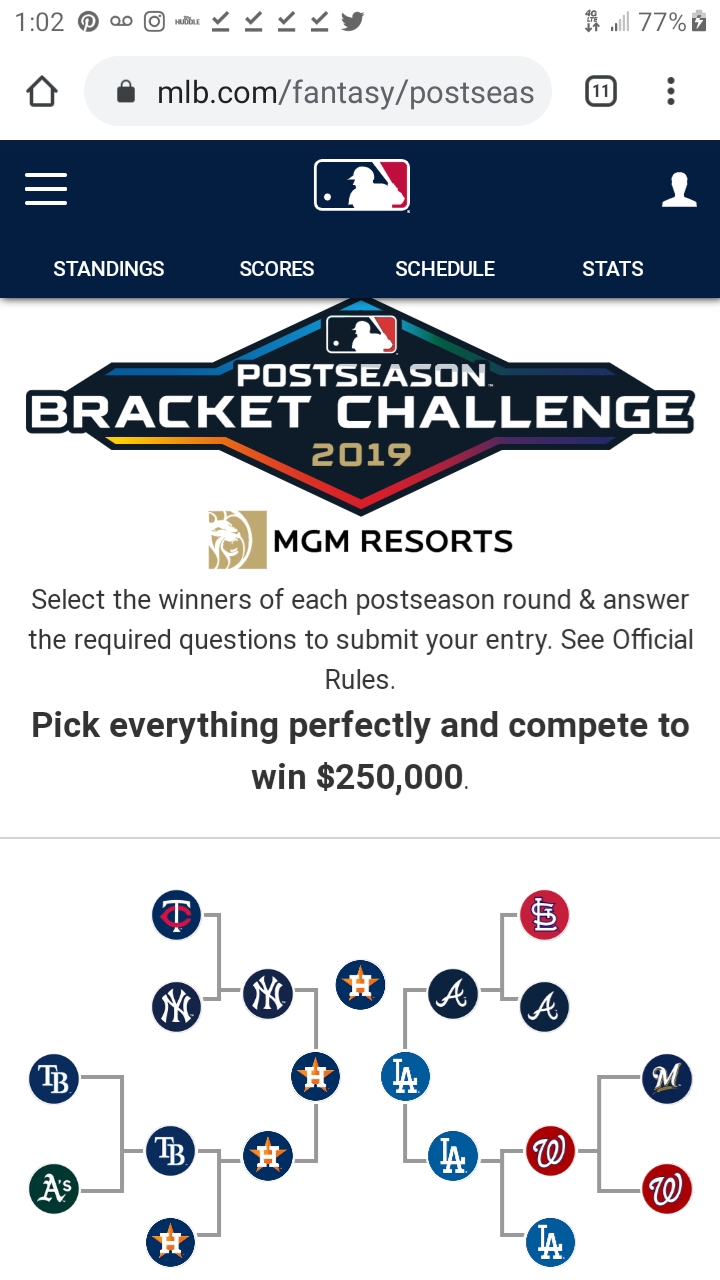Image resolution: width=720 pixels, height=1280 pixels.
Task: Pick the St. Louis Cardinals logo
Action: (543, 913)
